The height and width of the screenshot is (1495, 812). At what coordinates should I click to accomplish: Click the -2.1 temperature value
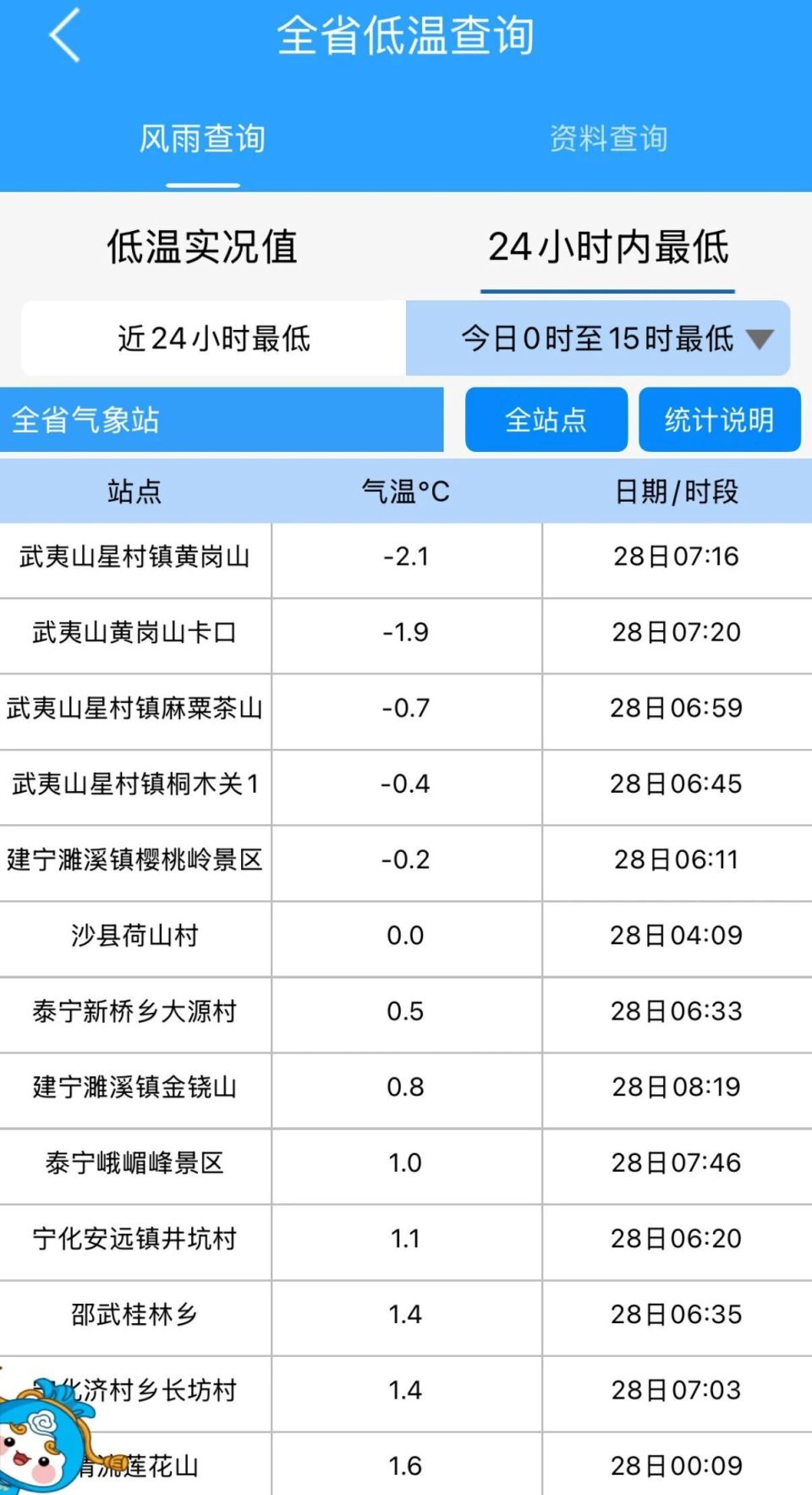(407, 557)
